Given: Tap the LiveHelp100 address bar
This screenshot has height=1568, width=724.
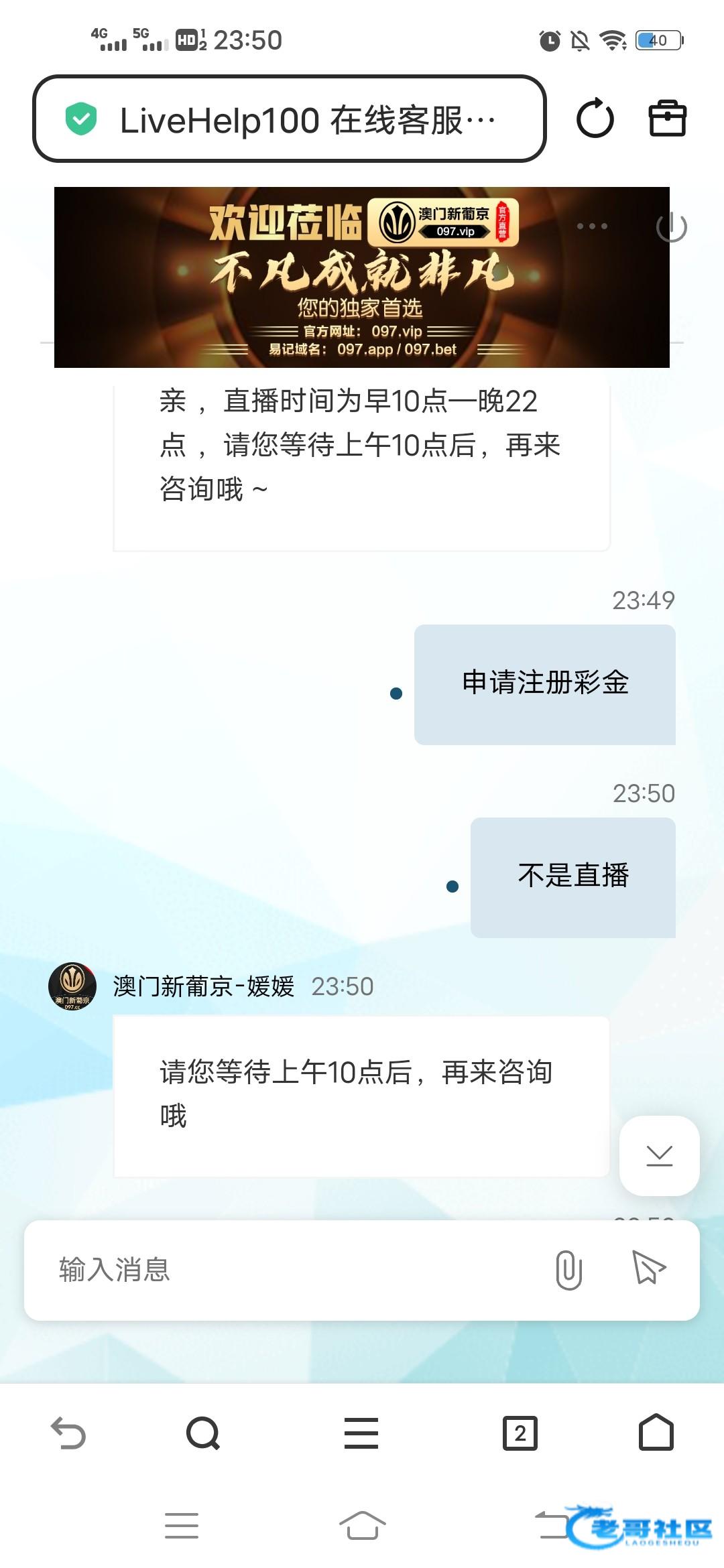Looking at the screenshot, I should click(288, 119).
